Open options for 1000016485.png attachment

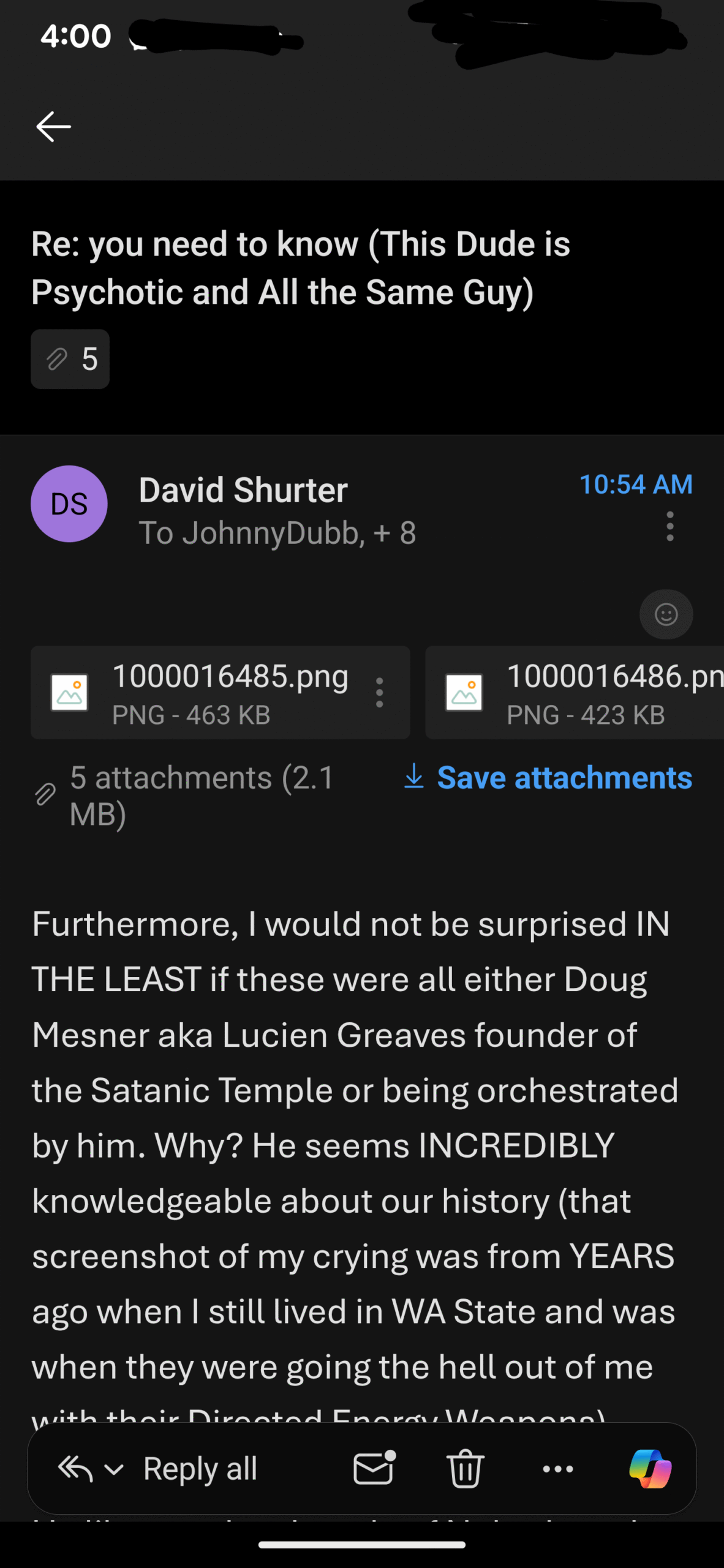pyautogui.click(x=380, y=693)
